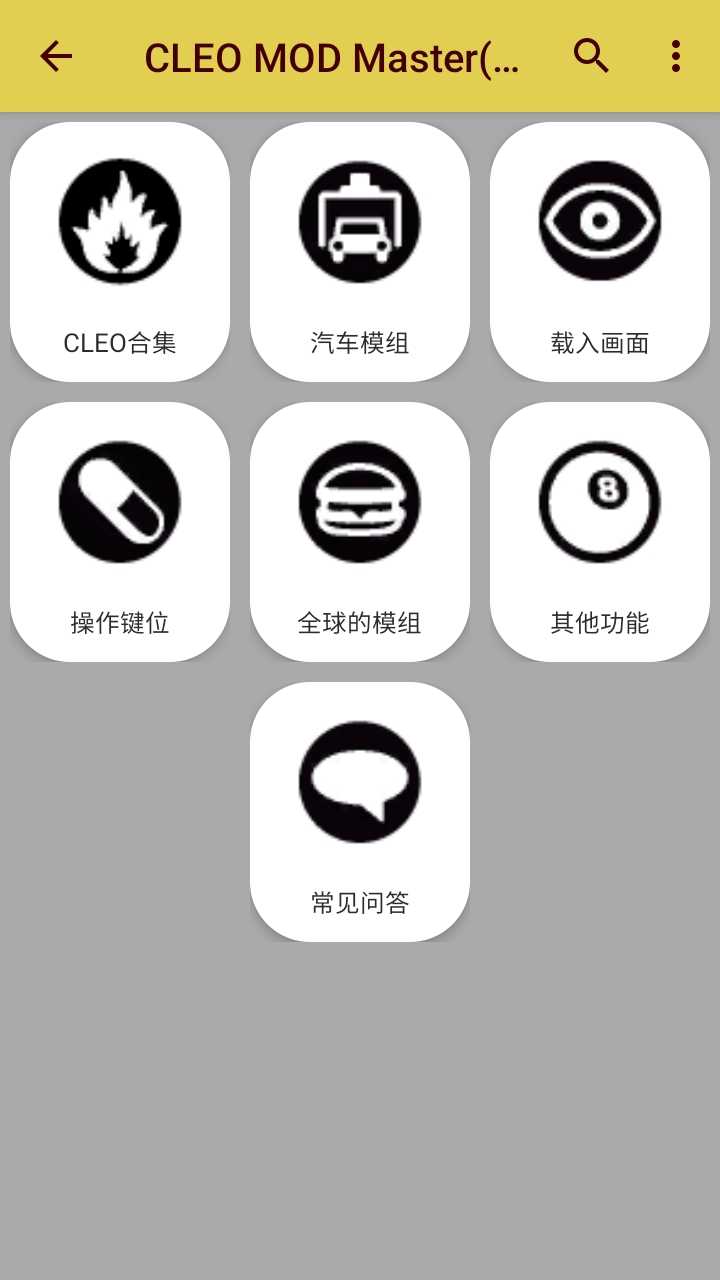Viewport: 720px width, 1280px height.
Task: Toggle the eye icon for 载入画面
Action: tap(599, 221)
